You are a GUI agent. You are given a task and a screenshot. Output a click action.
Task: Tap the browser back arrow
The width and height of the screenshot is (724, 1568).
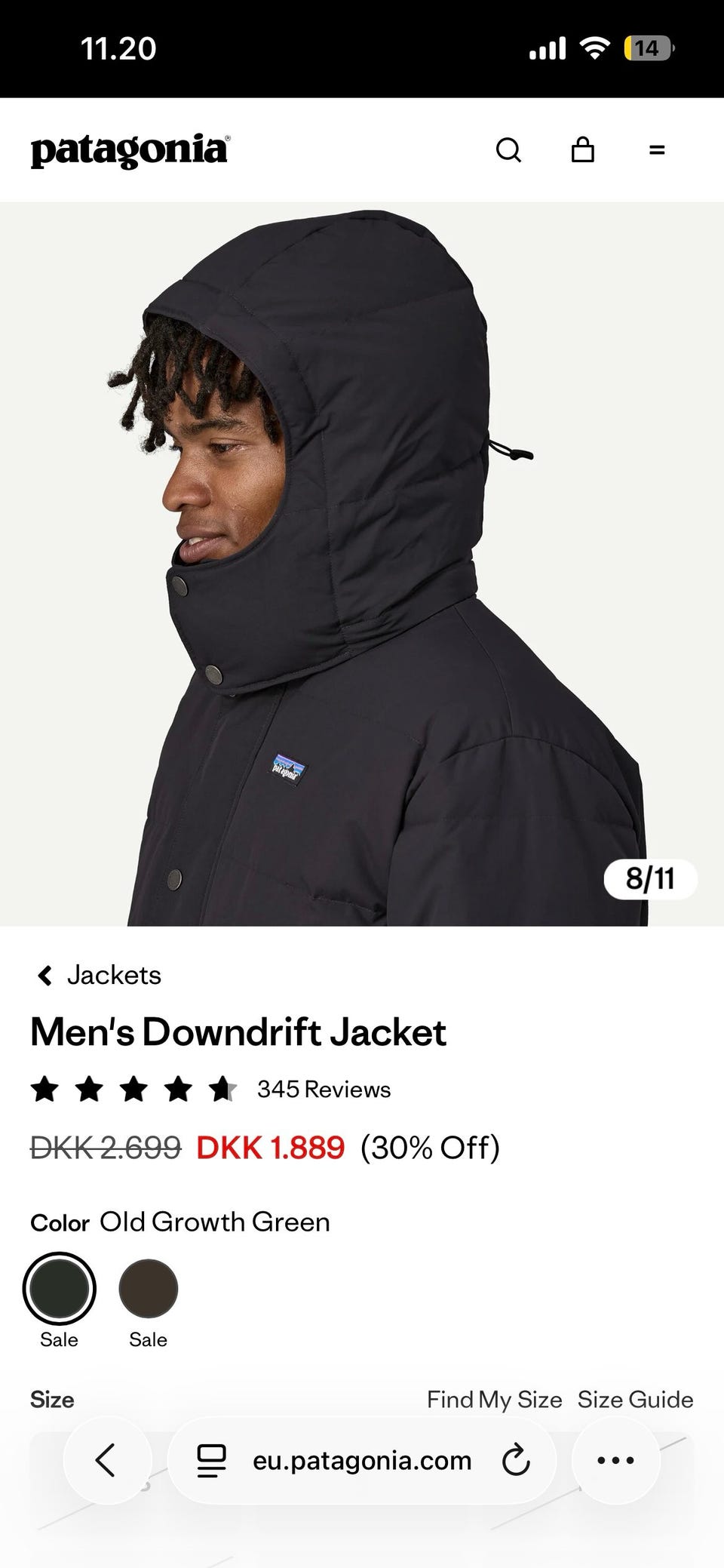point(107,1460)
